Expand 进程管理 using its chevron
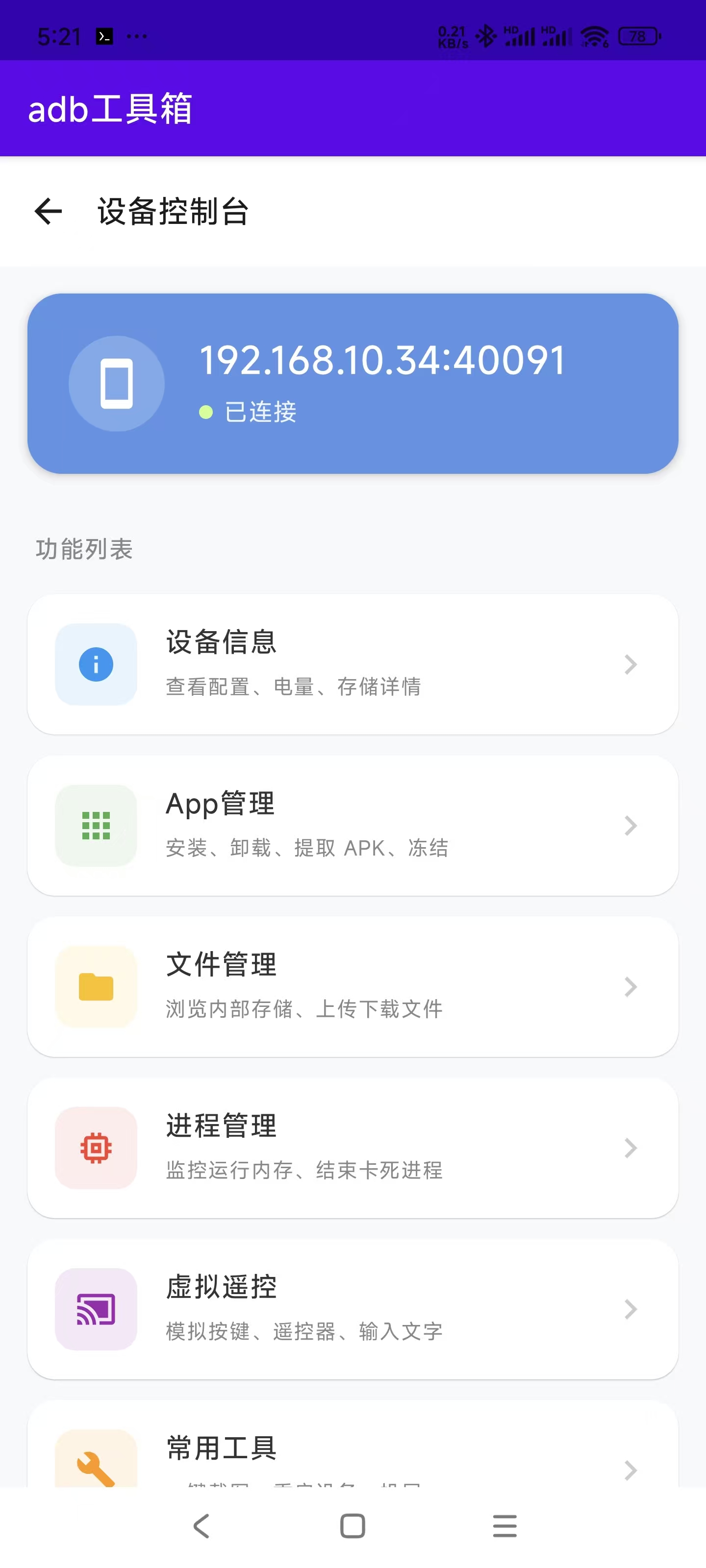 (630, 1148)
